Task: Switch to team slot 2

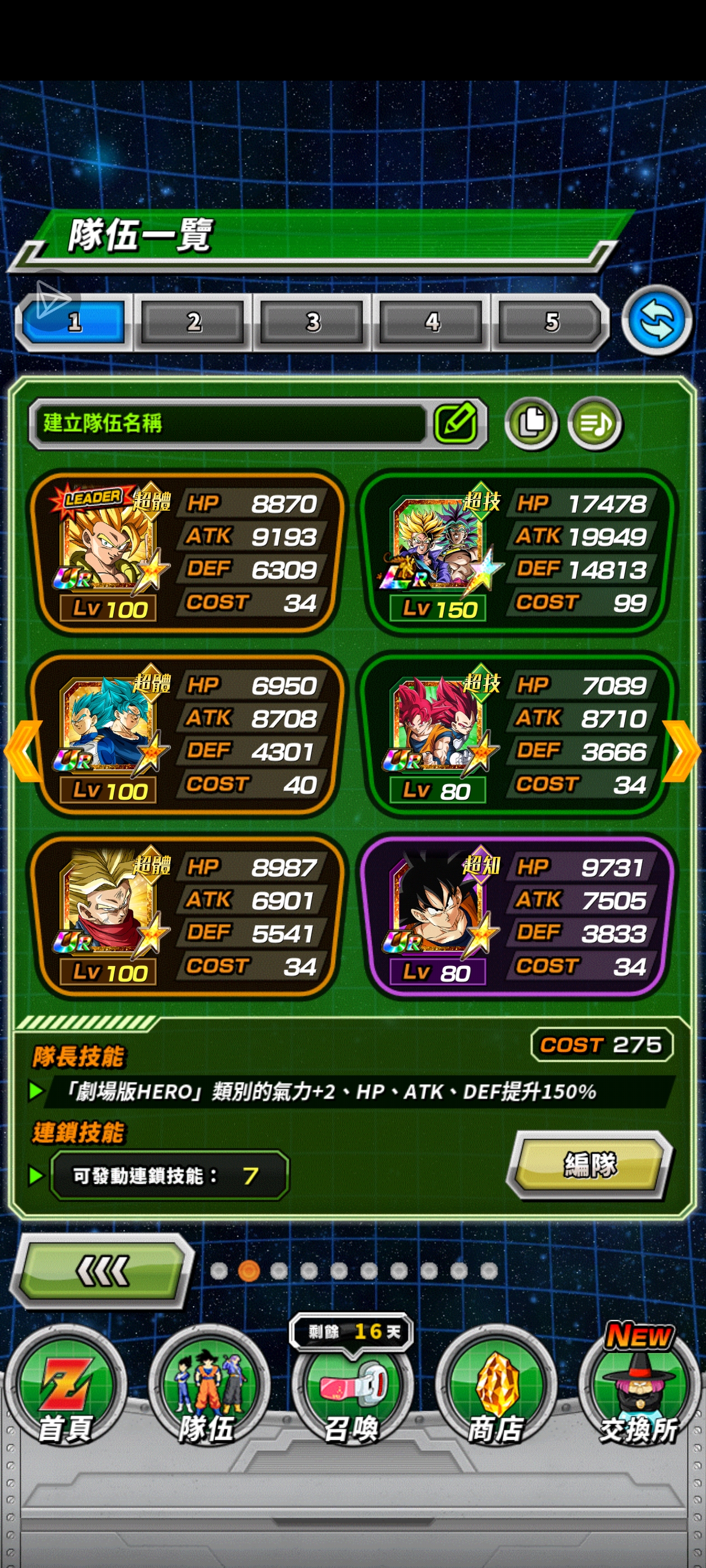Action: [x=193, y=322]
